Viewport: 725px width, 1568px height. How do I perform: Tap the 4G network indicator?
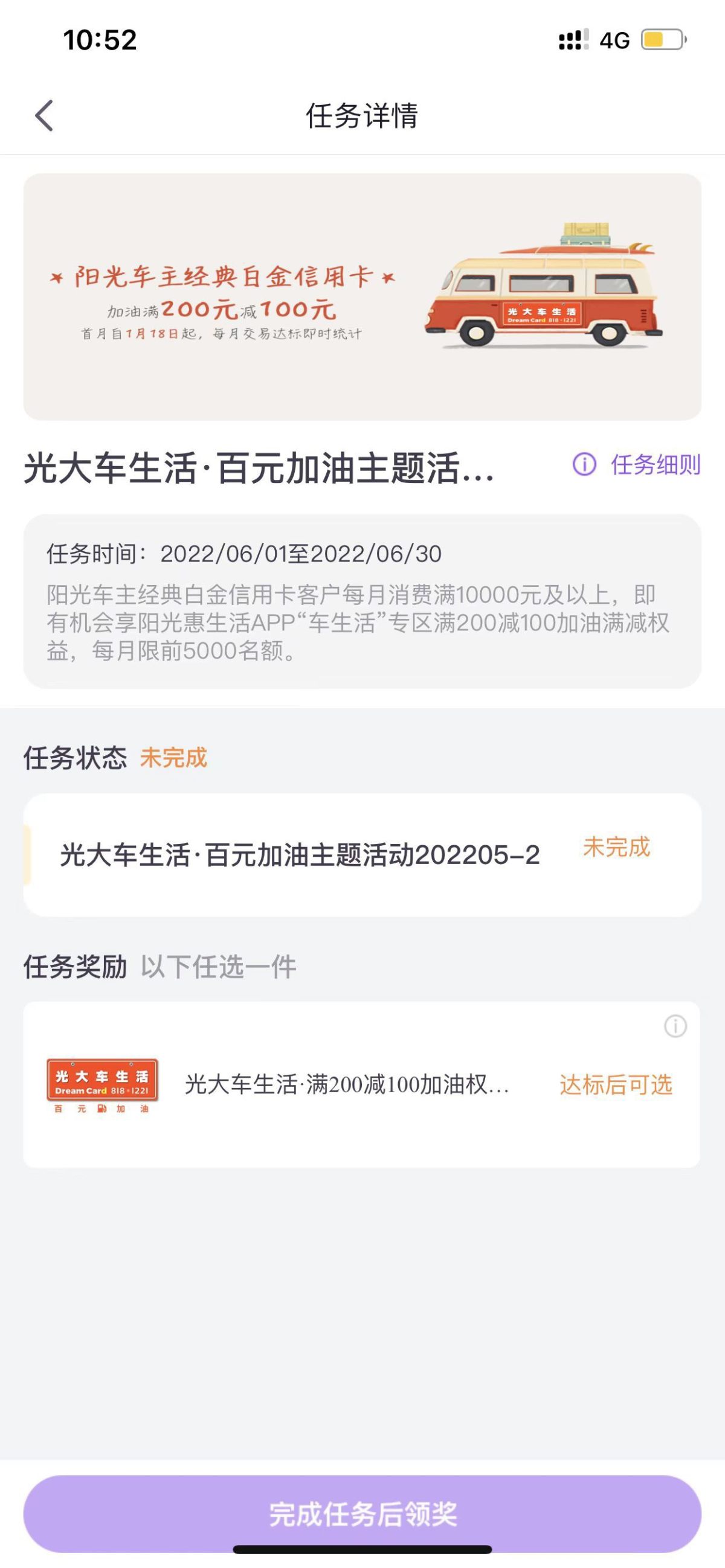pyautogui.click(x=614, y=40)
